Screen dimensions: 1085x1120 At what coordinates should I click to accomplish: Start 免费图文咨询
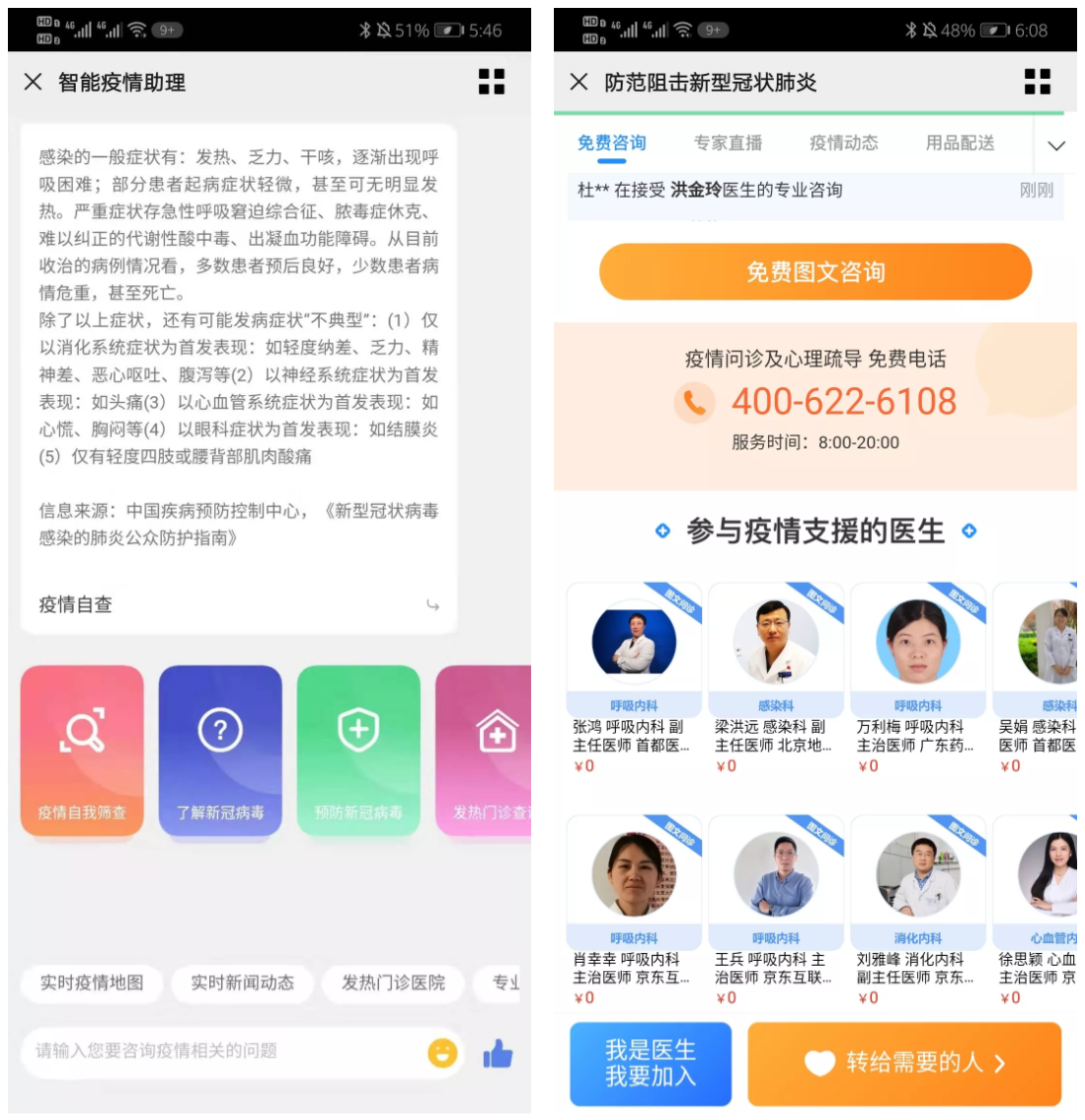coord(815,272)
